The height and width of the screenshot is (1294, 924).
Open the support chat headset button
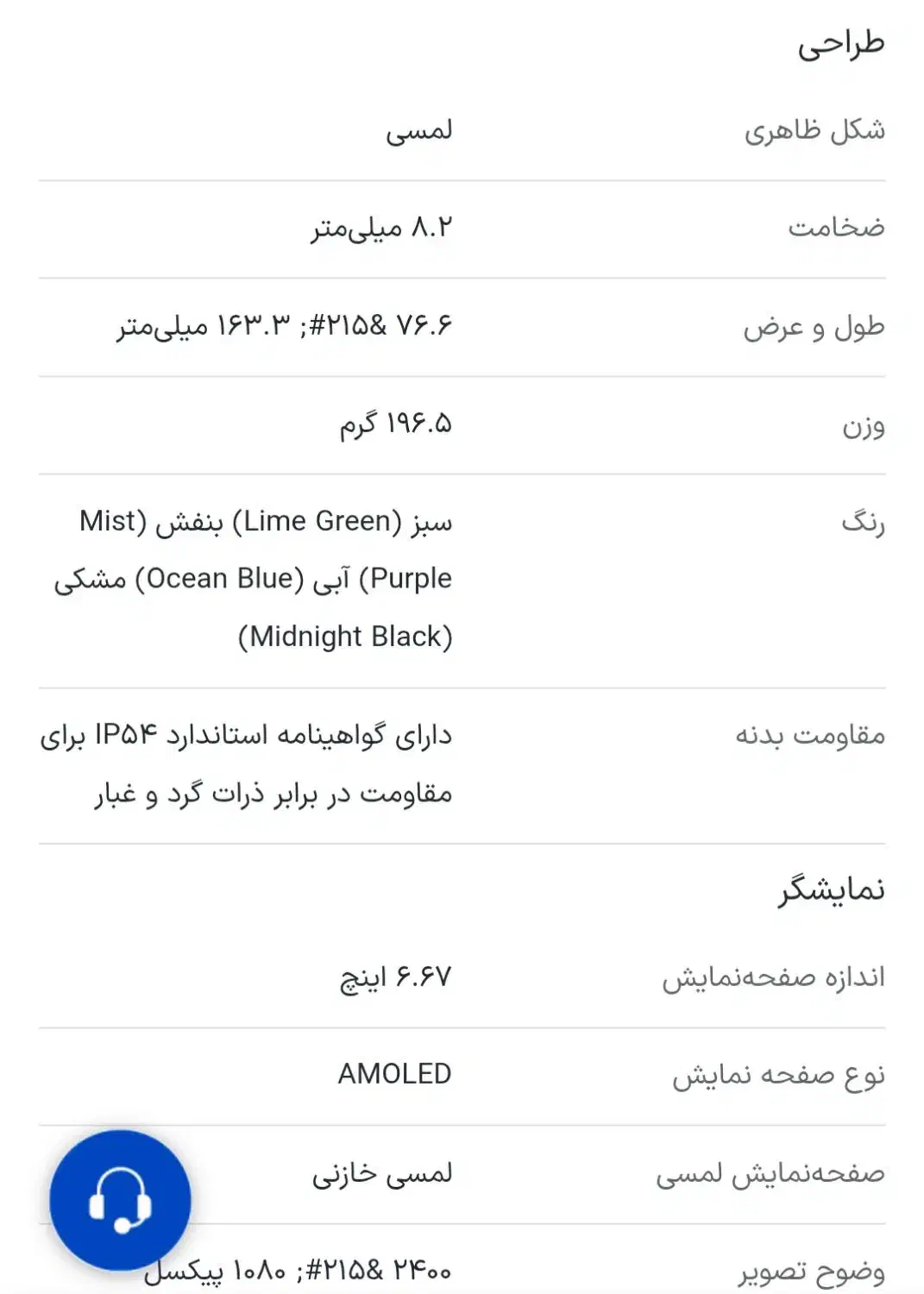[120, 1200]
